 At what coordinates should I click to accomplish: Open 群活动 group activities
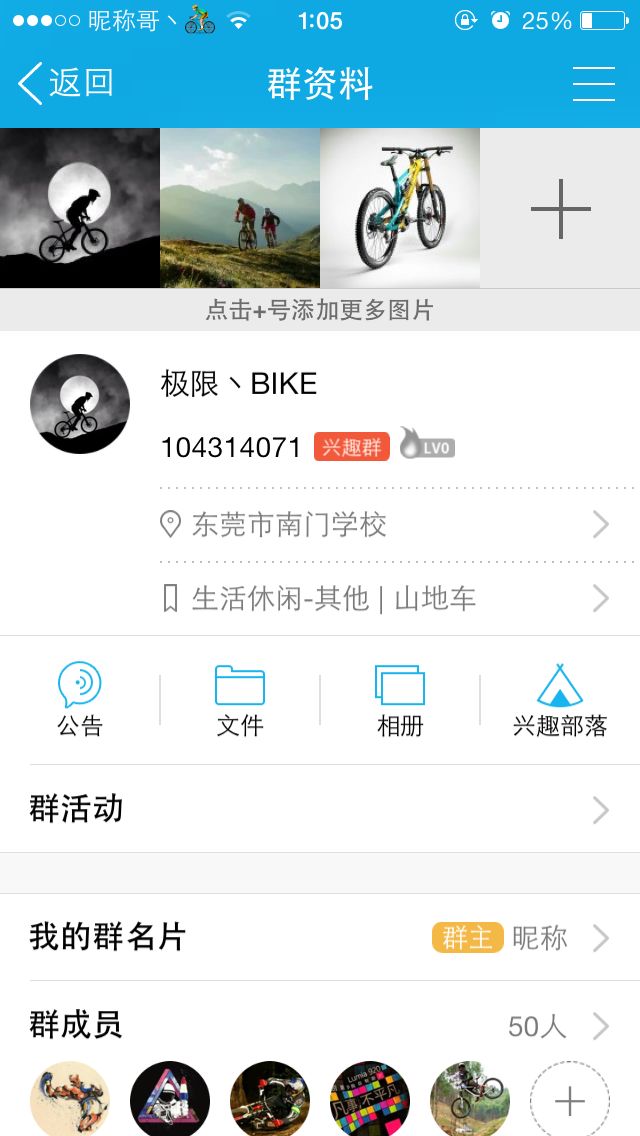pos(320,808)
